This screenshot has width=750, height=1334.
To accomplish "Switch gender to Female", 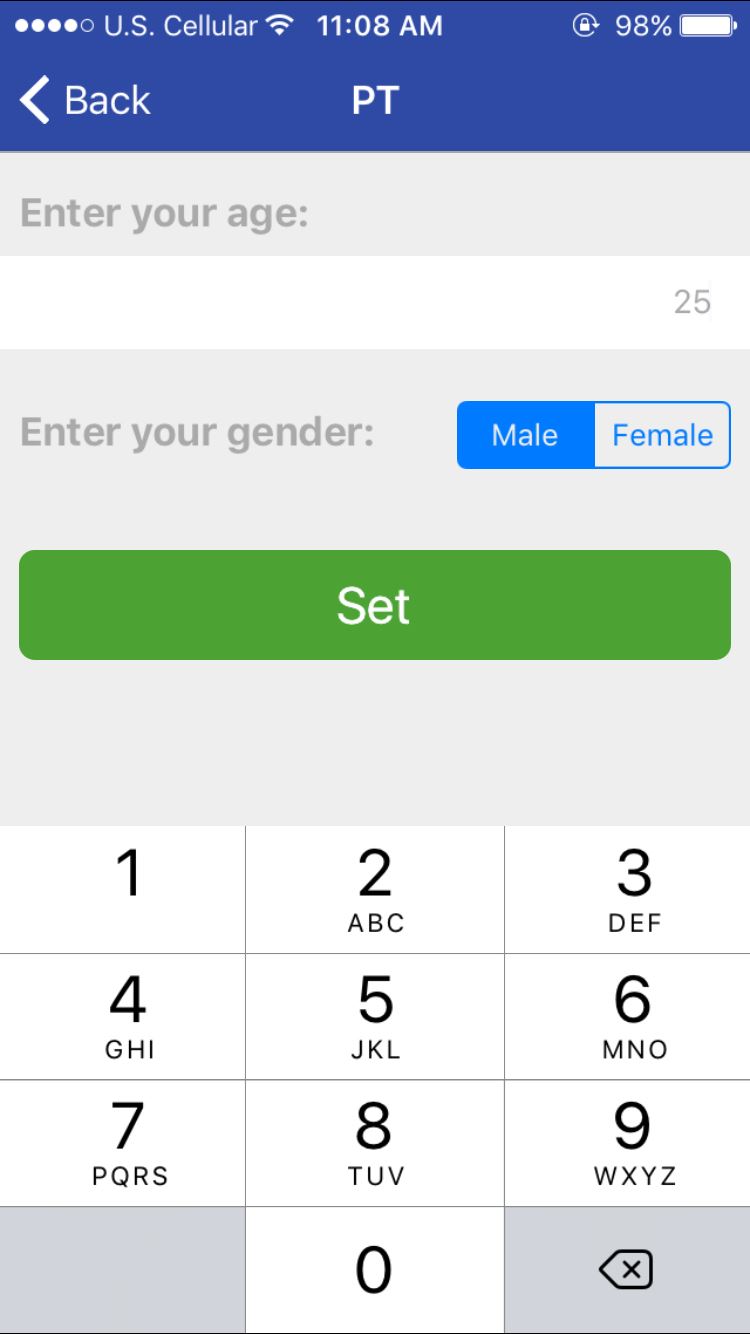I will click(x=662, y=435).
